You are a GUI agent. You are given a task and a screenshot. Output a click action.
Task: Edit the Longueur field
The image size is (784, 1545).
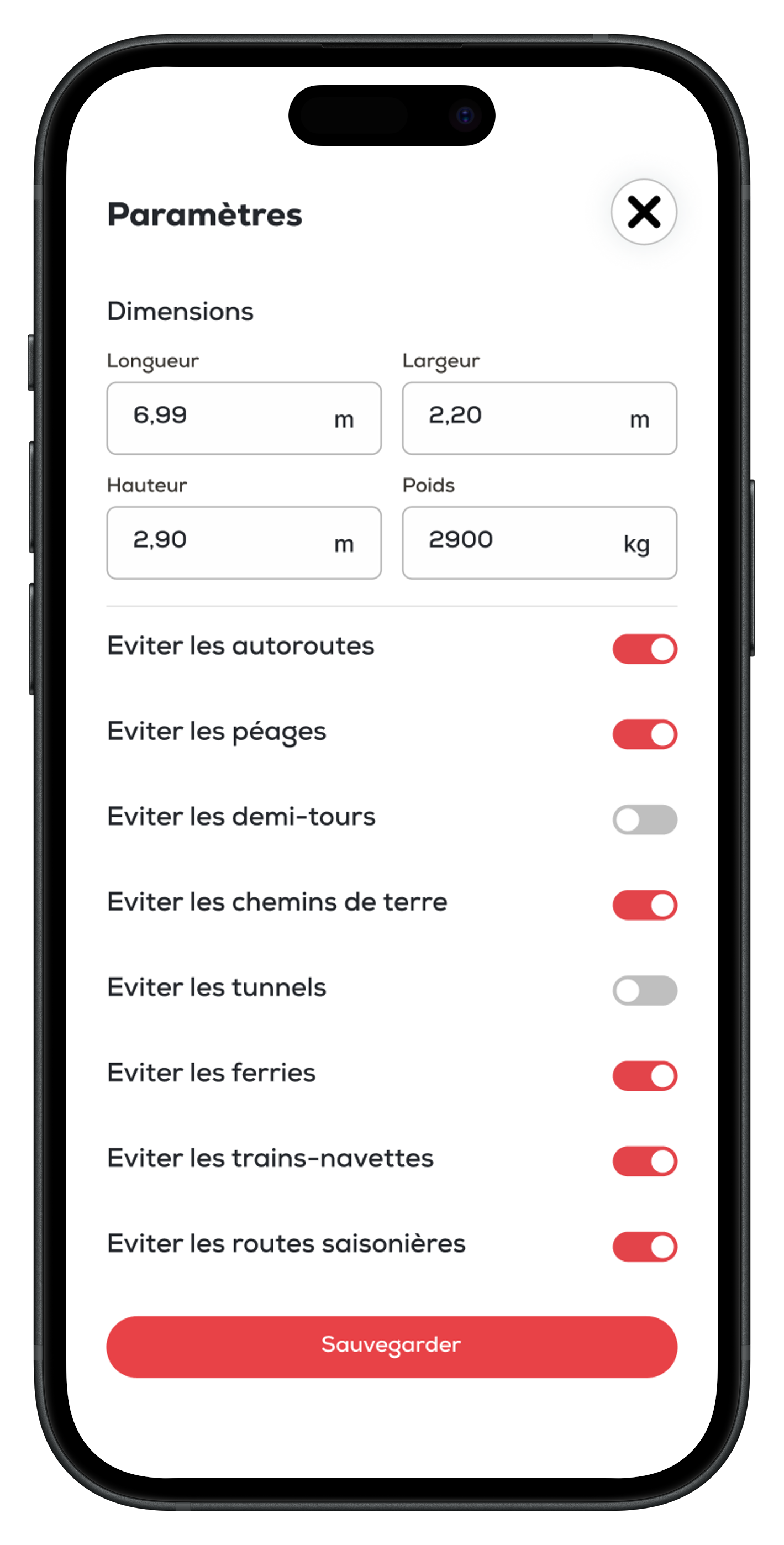click(228, 417)
